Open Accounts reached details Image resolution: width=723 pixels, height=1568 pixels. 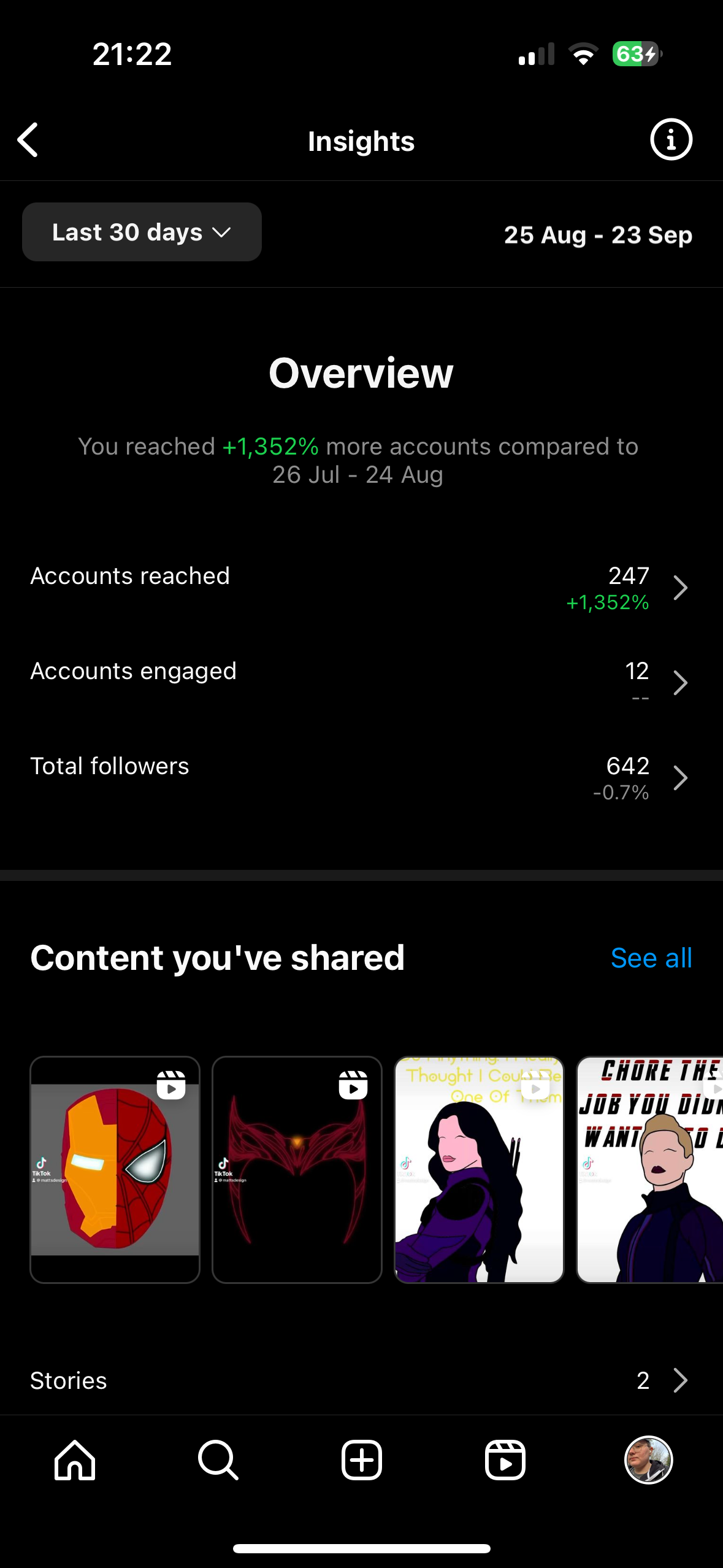pos(361,588)
